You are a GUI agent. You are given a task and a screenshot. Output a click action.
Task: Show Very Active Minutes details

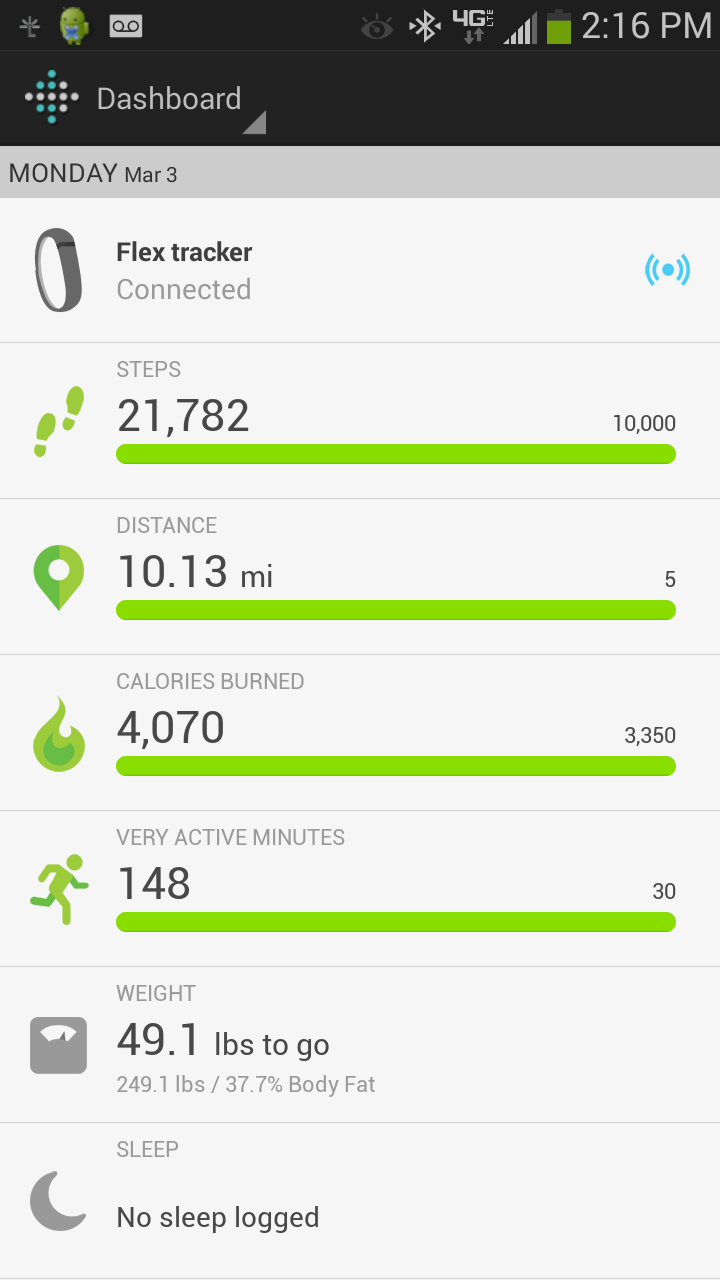360,889
